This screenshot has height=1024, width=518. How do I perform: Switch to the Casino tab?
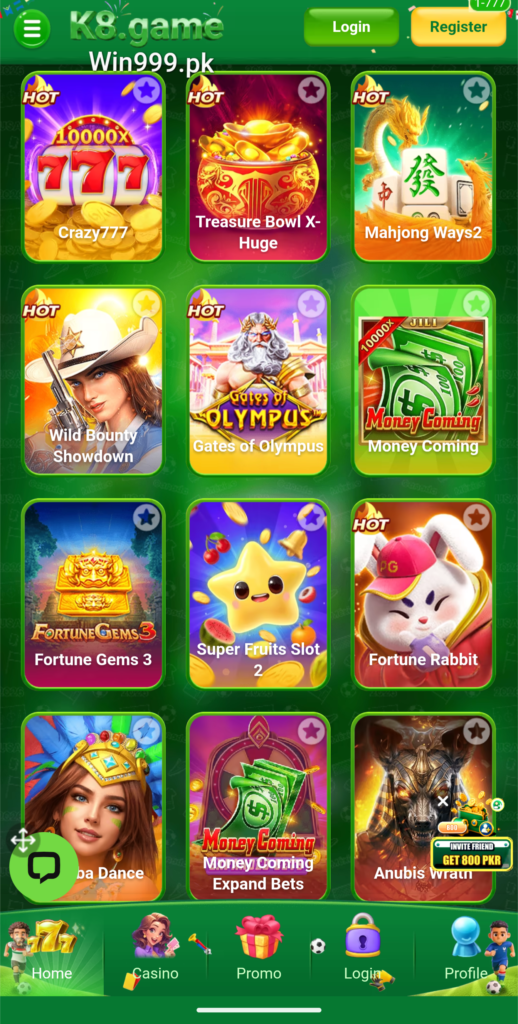click(x=155, y=947)
